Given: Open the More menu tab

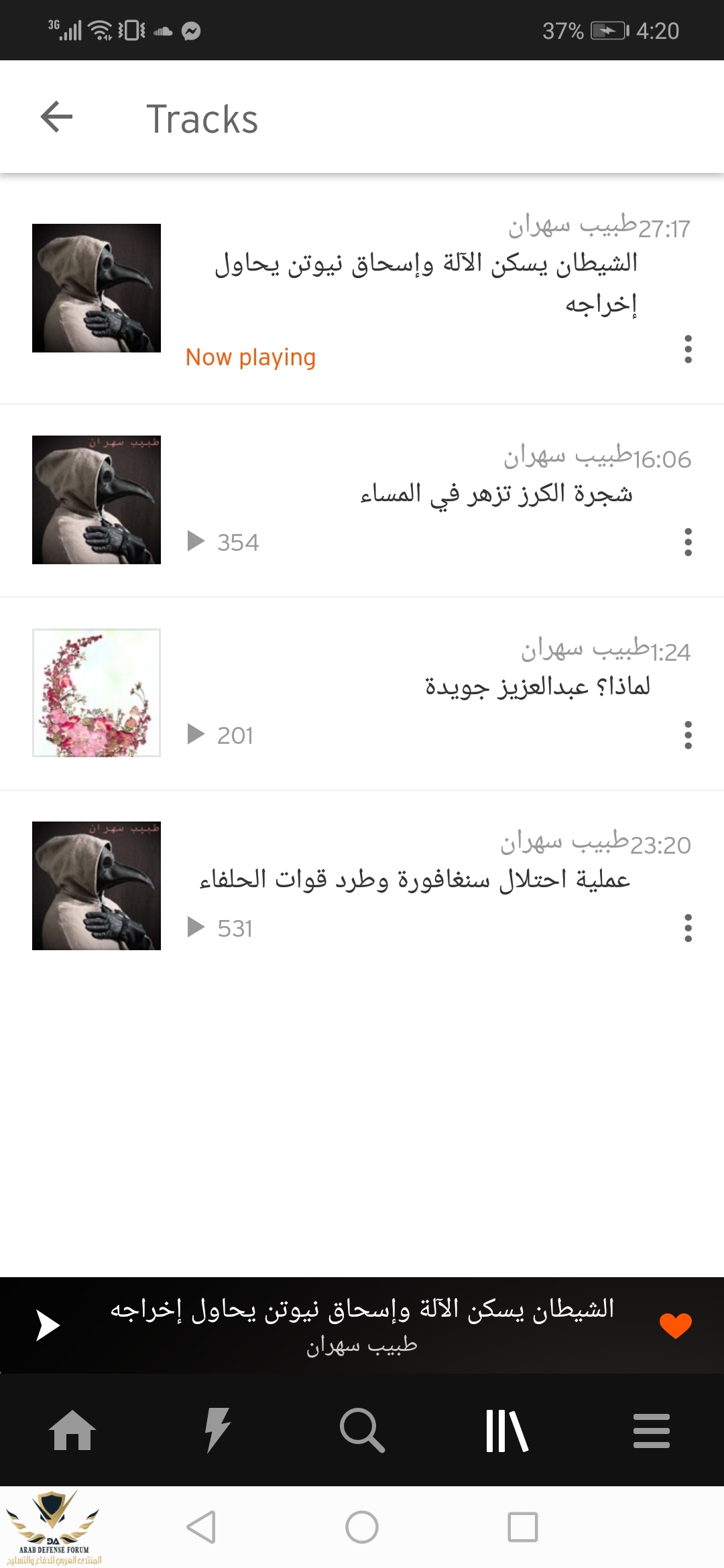Looking at the screenshot, I should coord(652,1430).
